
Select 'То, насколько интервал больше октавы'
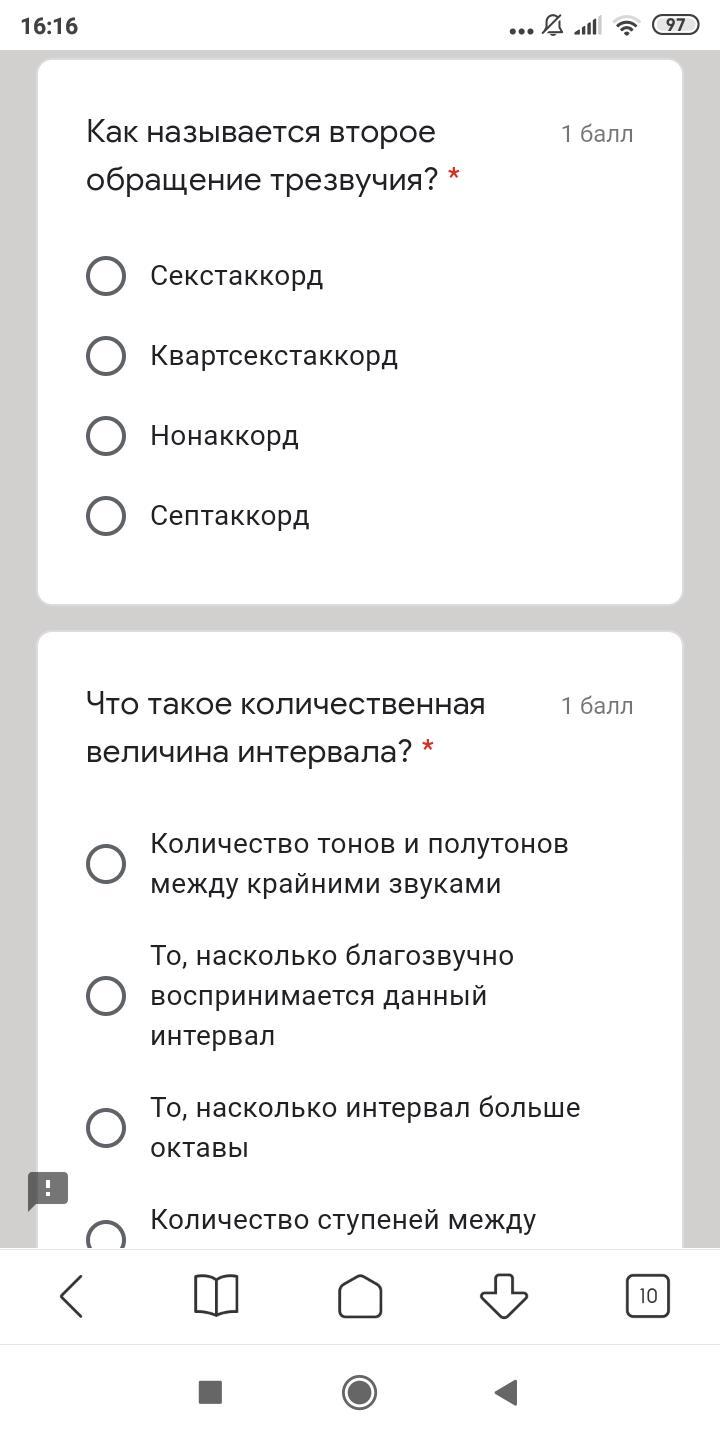106,1128
